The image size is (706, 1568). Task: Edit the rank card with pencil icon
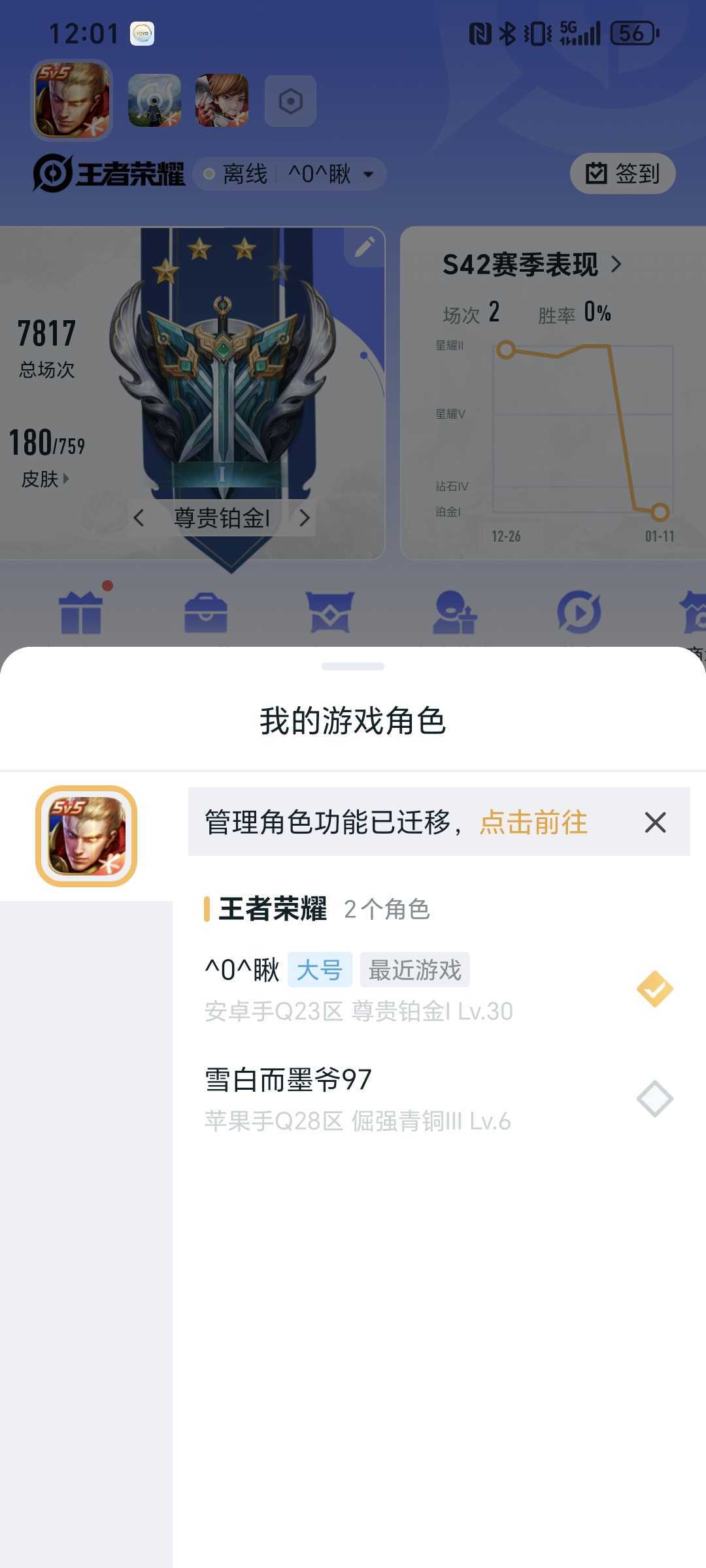(x=364, y=247)
